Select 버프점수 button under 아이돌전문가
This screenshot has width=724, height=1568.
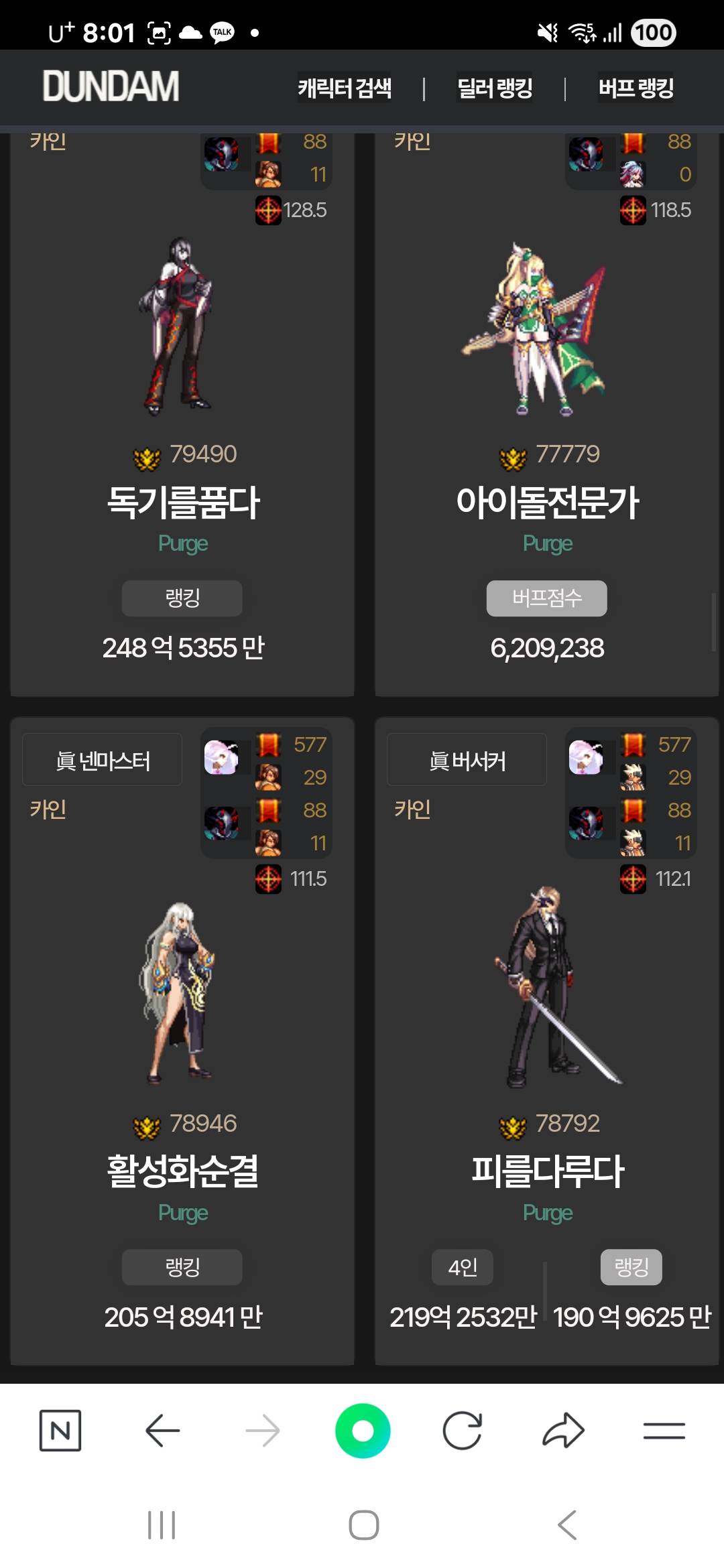coord(547,598)
